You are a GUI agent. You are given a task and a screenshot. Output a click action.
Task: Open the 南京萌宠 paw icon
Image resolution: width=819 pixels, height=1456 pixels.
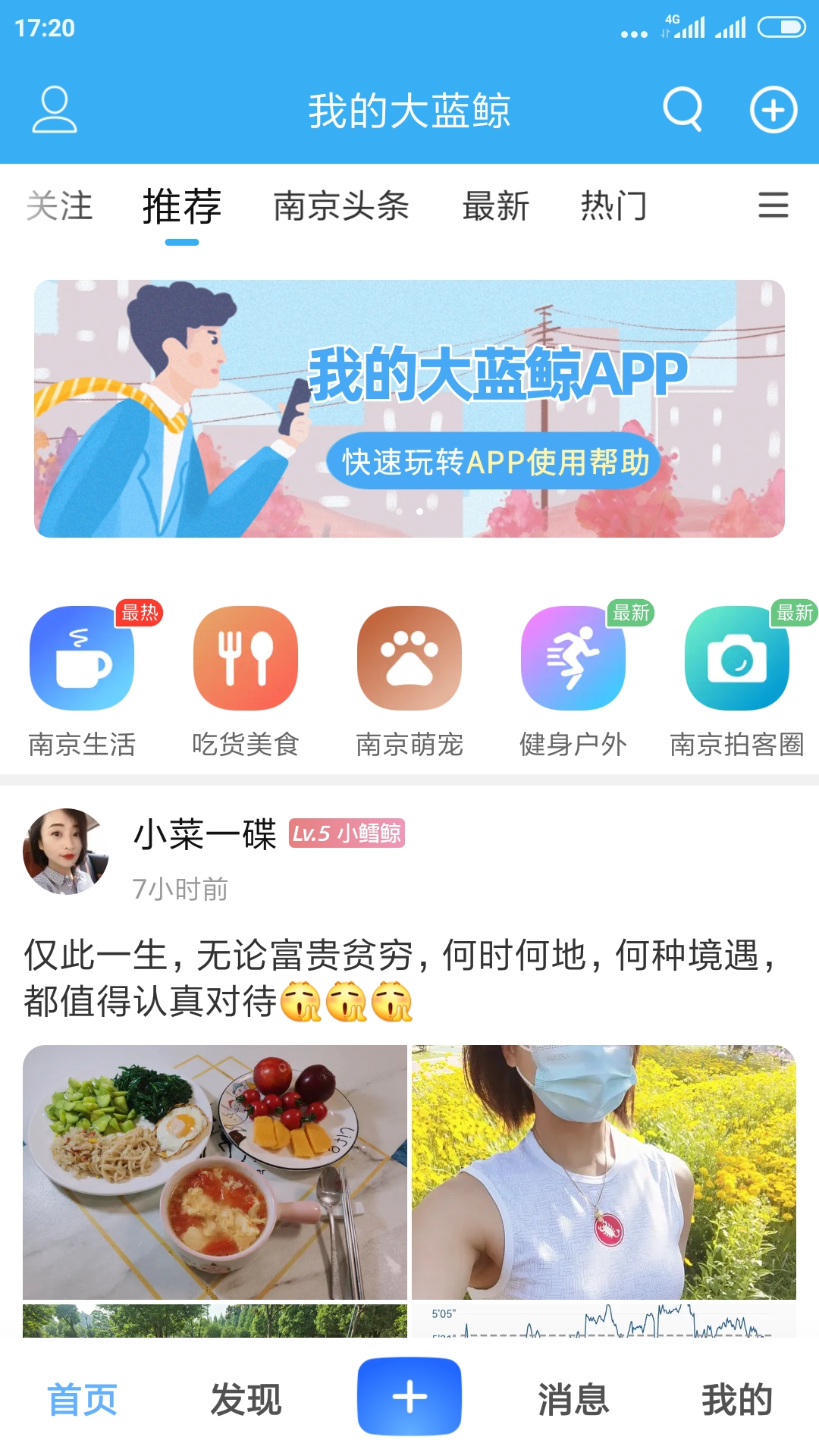(409, 658)
